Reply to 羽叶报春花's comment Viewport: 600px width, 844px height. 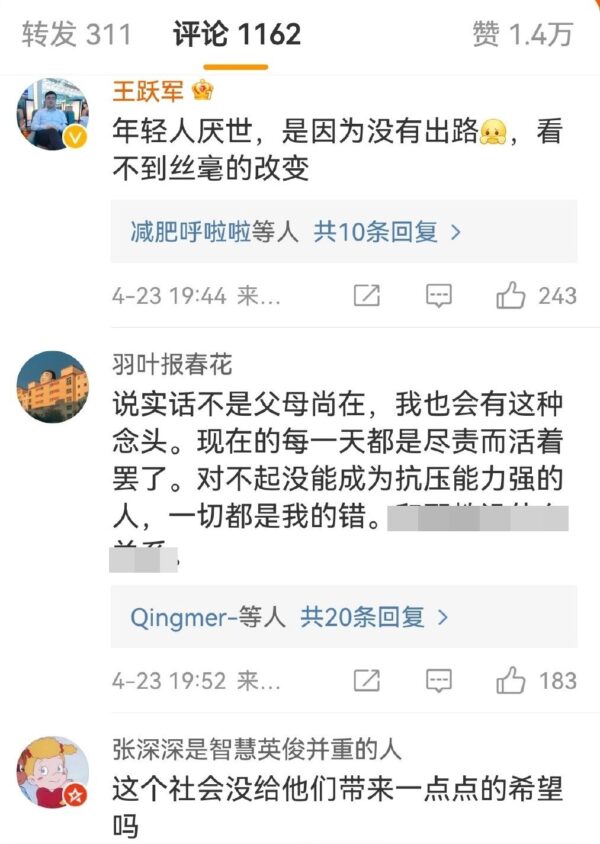[x=439, y=681]
